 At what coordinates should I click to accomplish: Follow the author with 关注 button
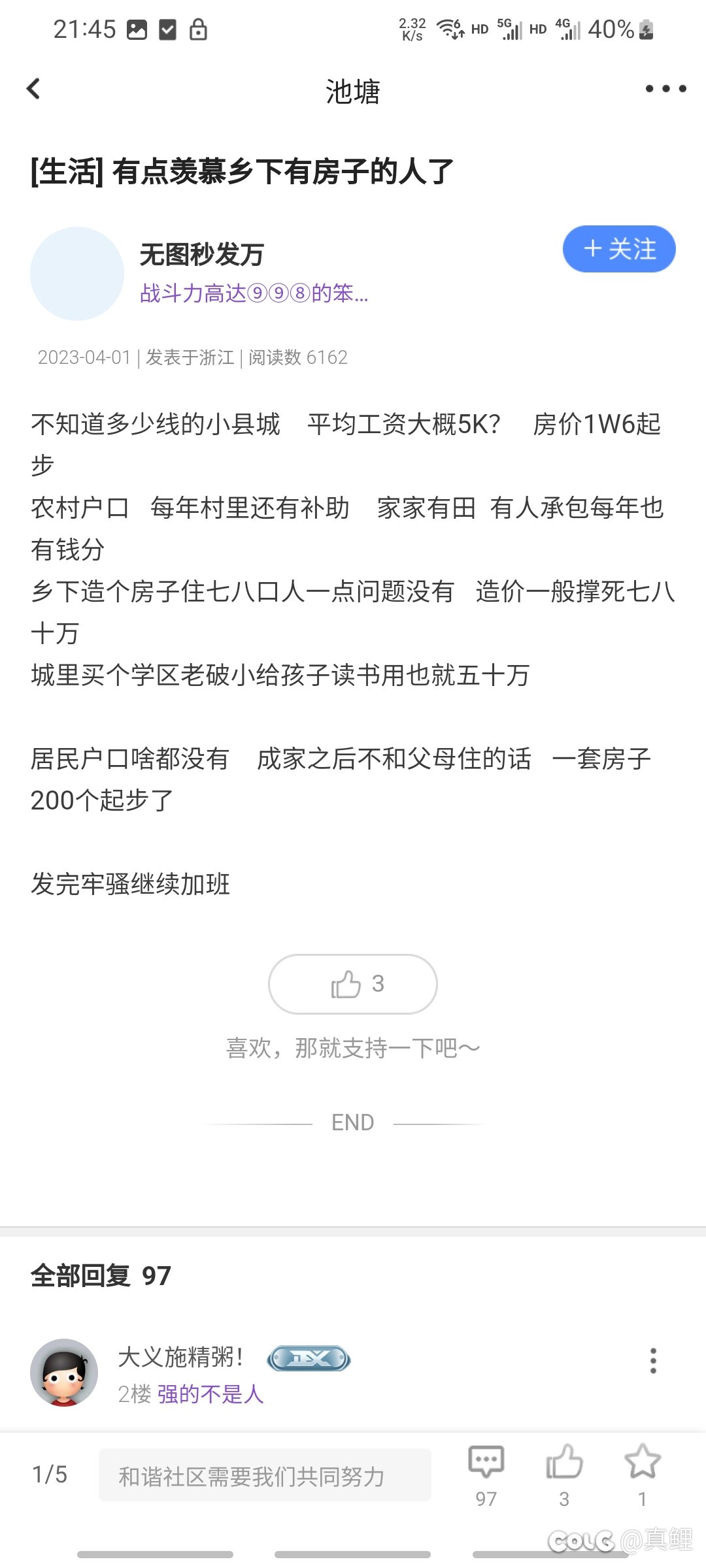click(x=619, y=249)
